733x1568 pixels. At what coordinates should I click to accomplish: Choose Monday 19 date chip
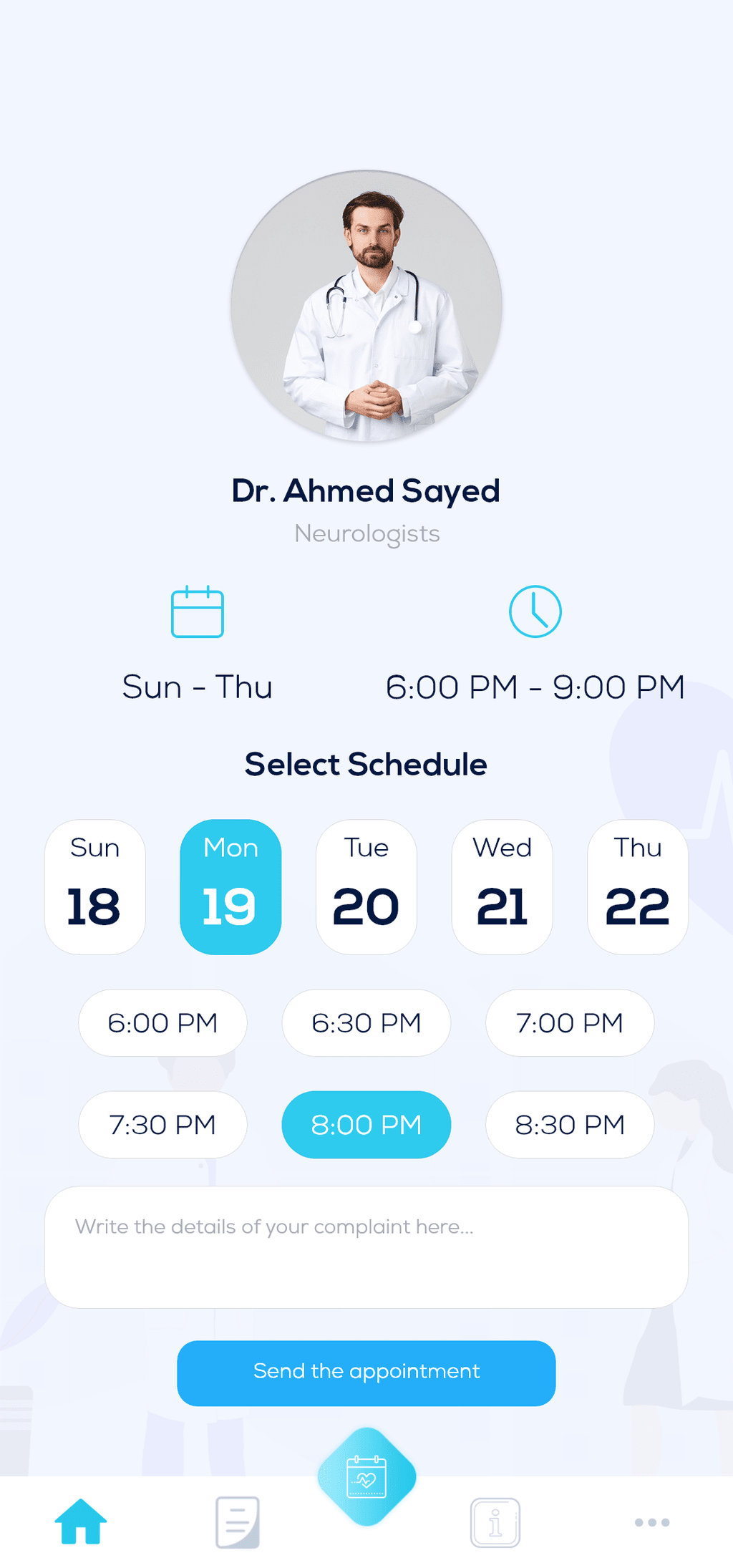pos(230,886)
